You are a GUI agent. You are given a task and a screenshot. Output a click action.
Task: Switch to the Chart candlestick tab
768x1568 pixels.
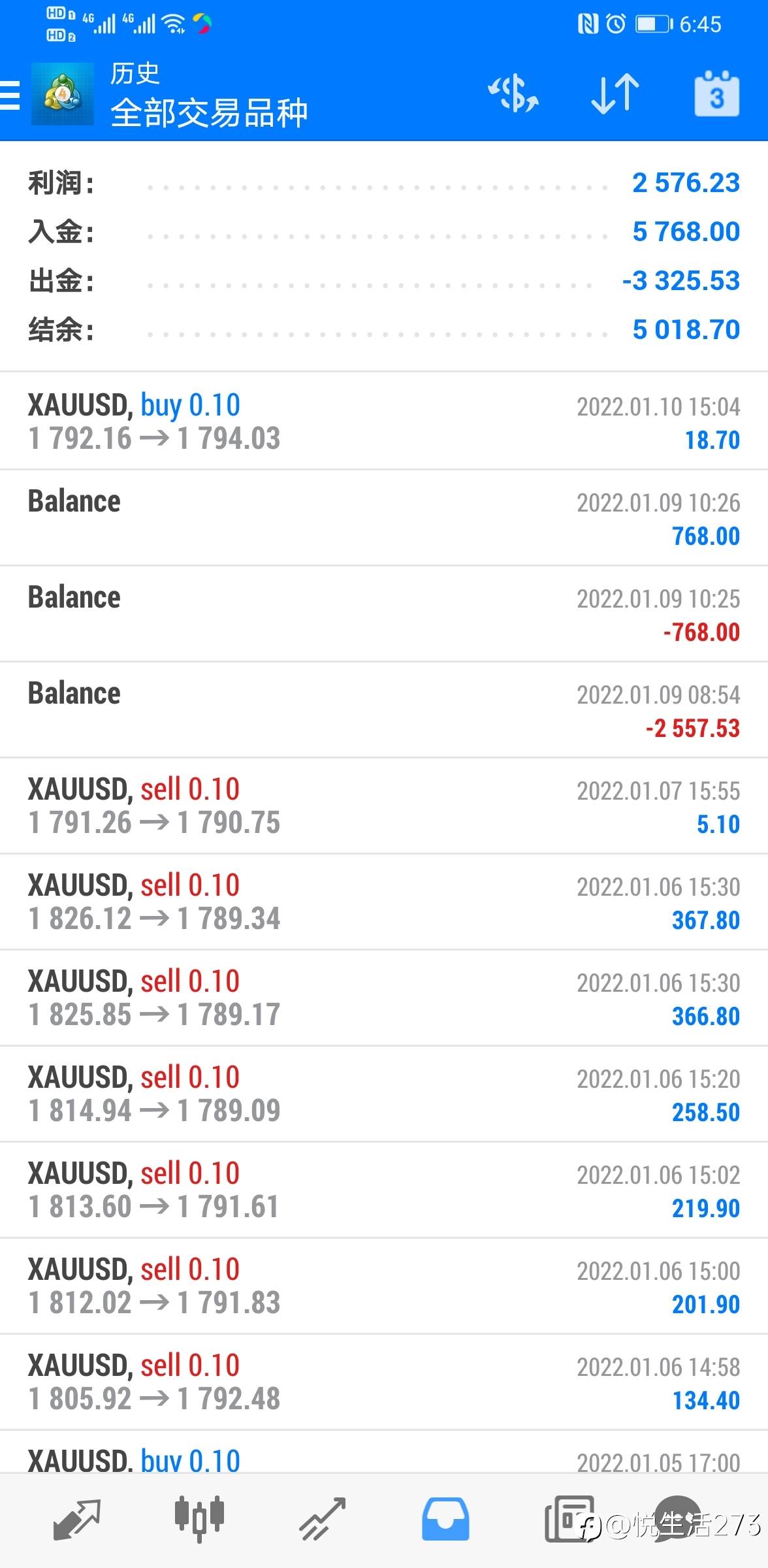(x=199, y=1518)
